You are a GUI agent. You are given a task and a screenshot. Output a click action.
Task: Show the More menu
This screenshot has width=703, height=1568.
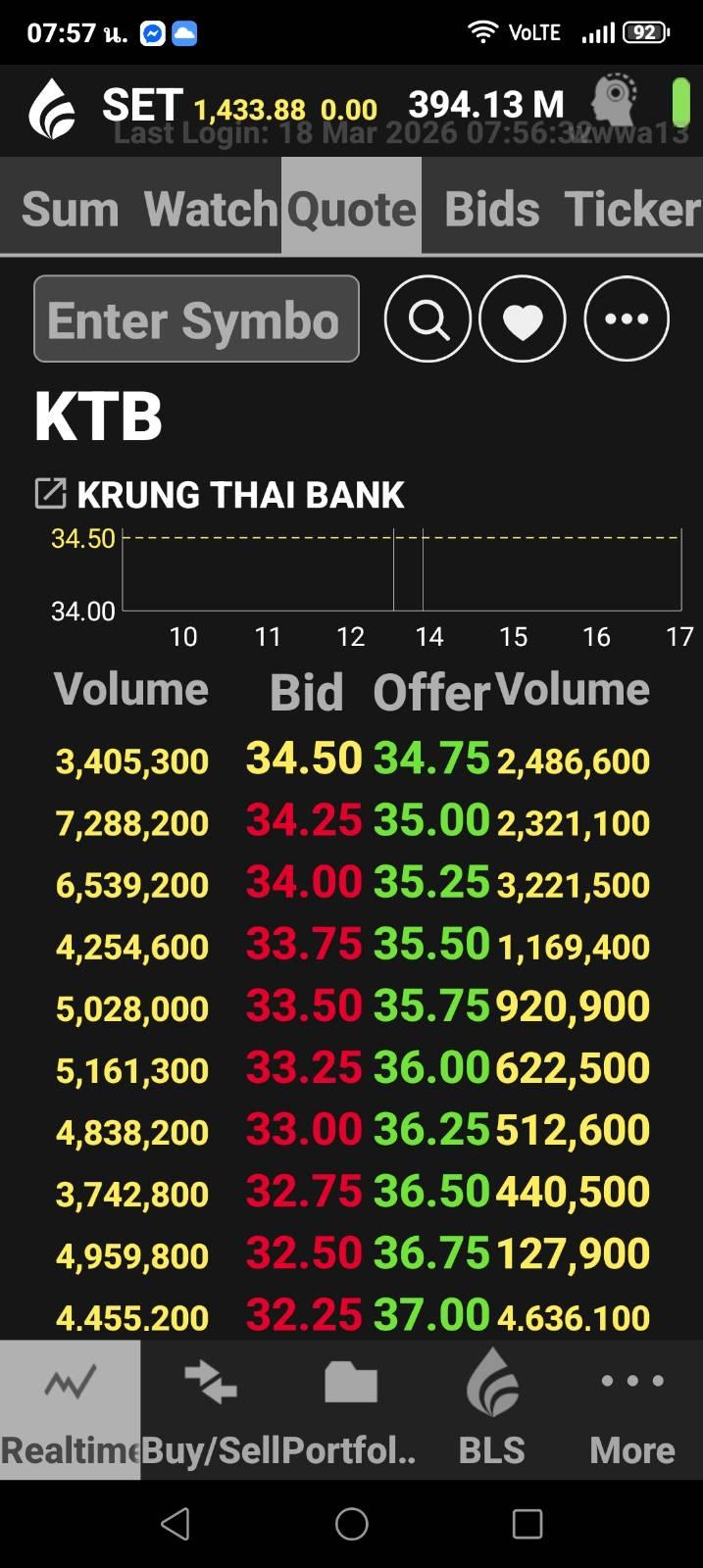pos(632,1409)
